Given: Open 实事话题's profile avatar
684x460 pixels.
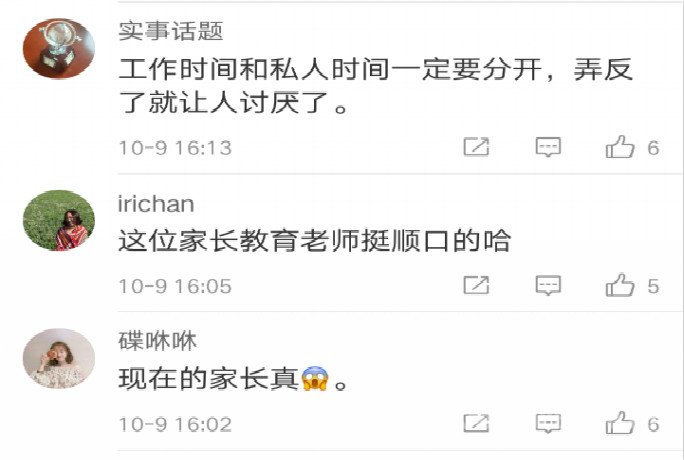Looking at the screenshot, I should click(58, 48).
